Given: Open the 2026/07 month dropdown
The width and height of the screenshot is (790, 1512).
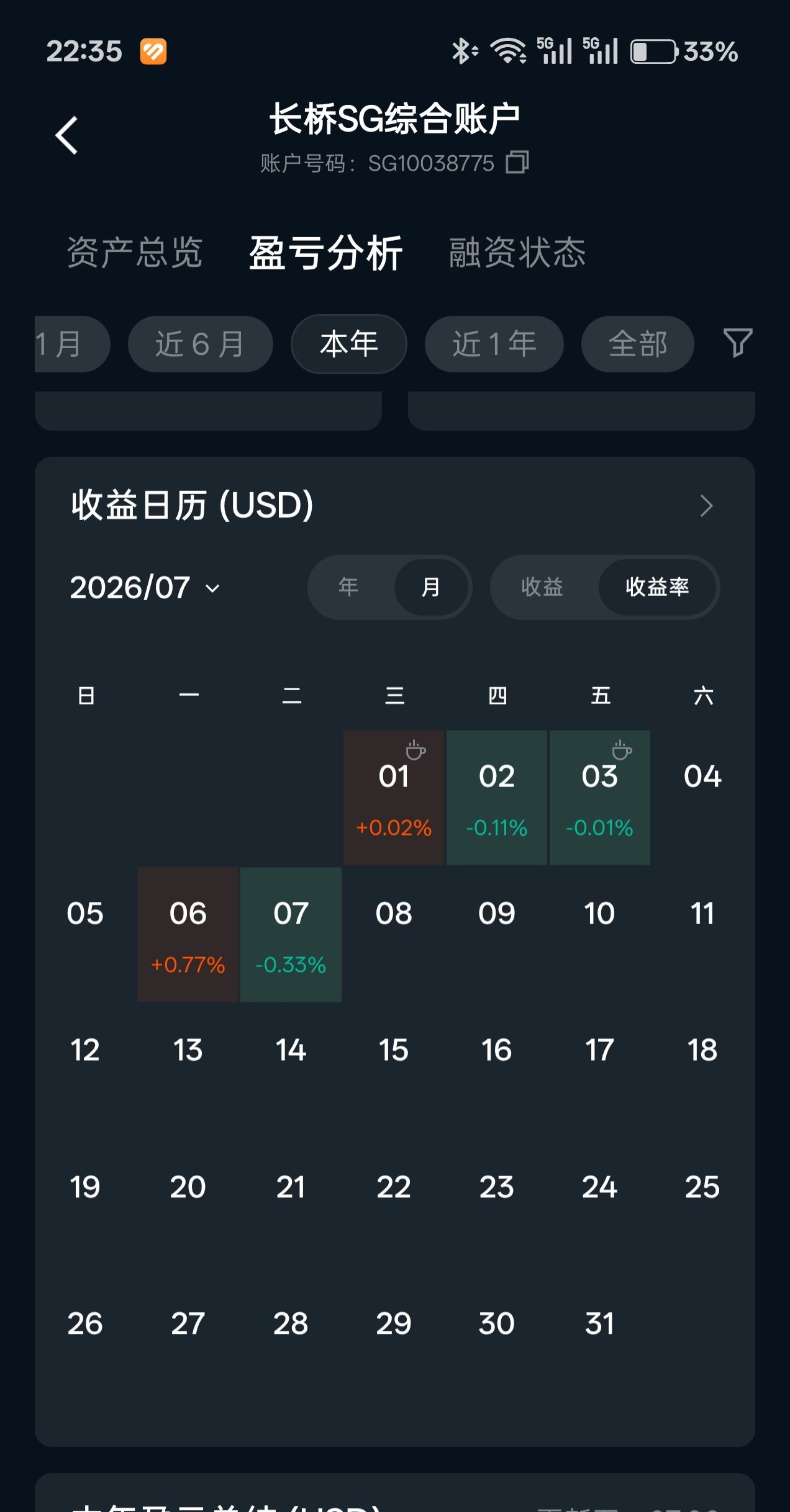Looking at the screenshot, I should point(145,587).
